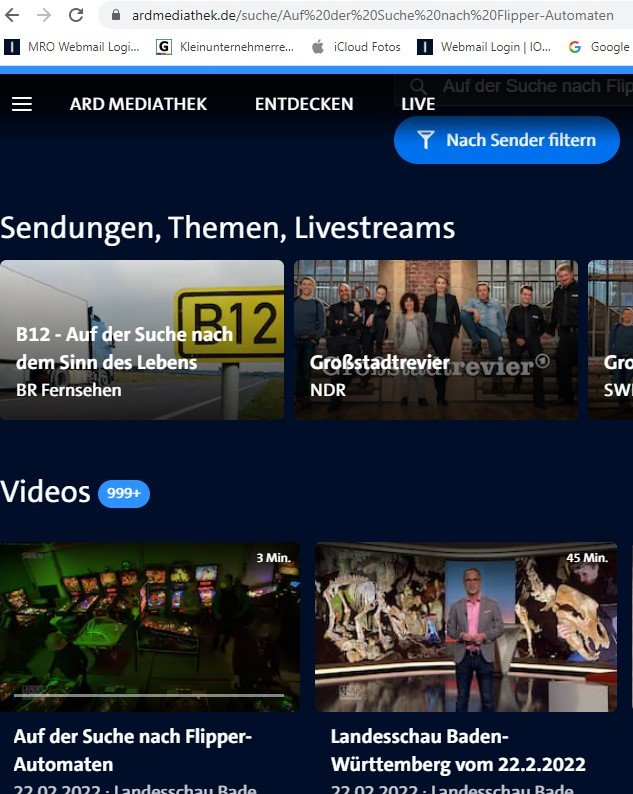Image resolution: width=633 pixels, height=794 pixels.
Task: Open the B12 BR Fernsehen show card
Action: (142, 339)
